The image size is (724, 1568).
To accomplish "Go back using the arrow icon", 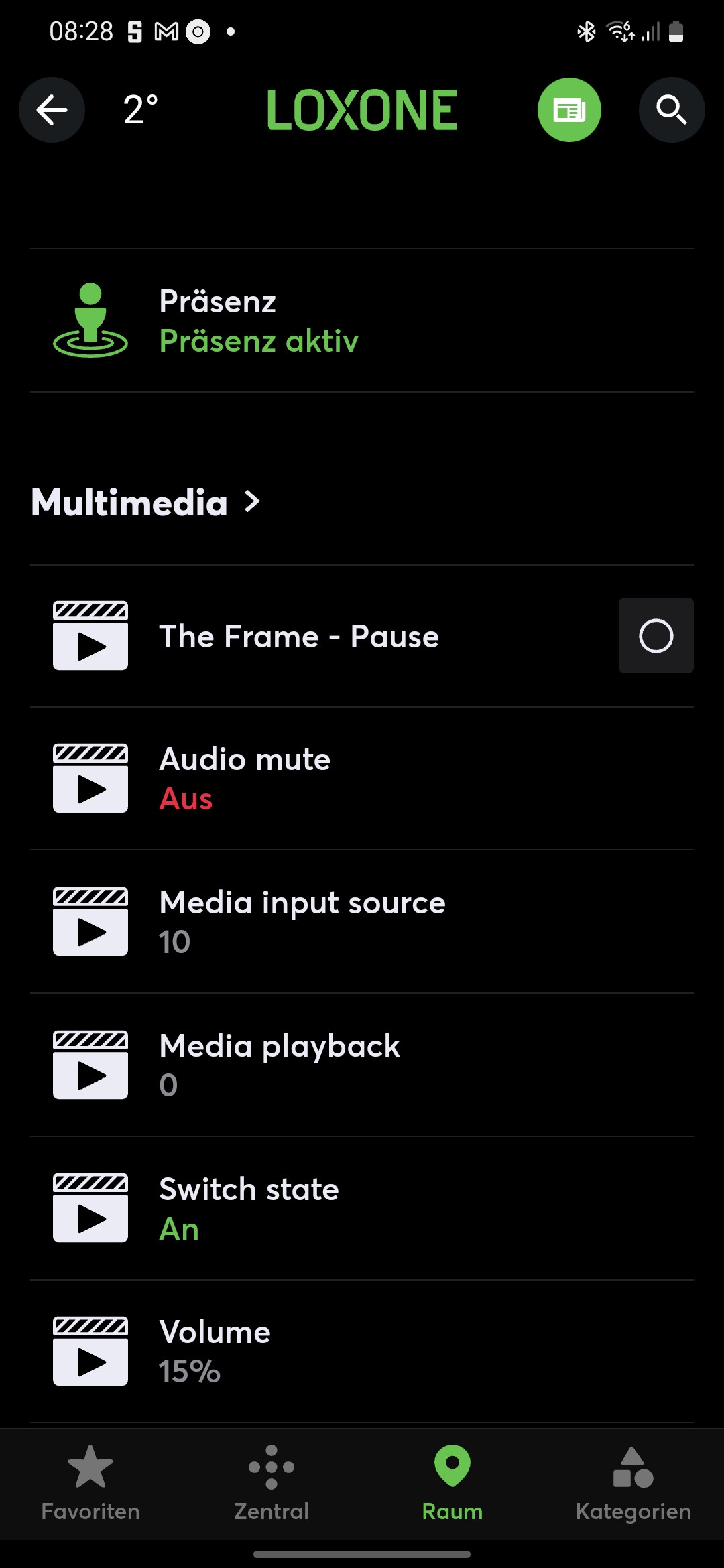I will [x=52, y=110].
